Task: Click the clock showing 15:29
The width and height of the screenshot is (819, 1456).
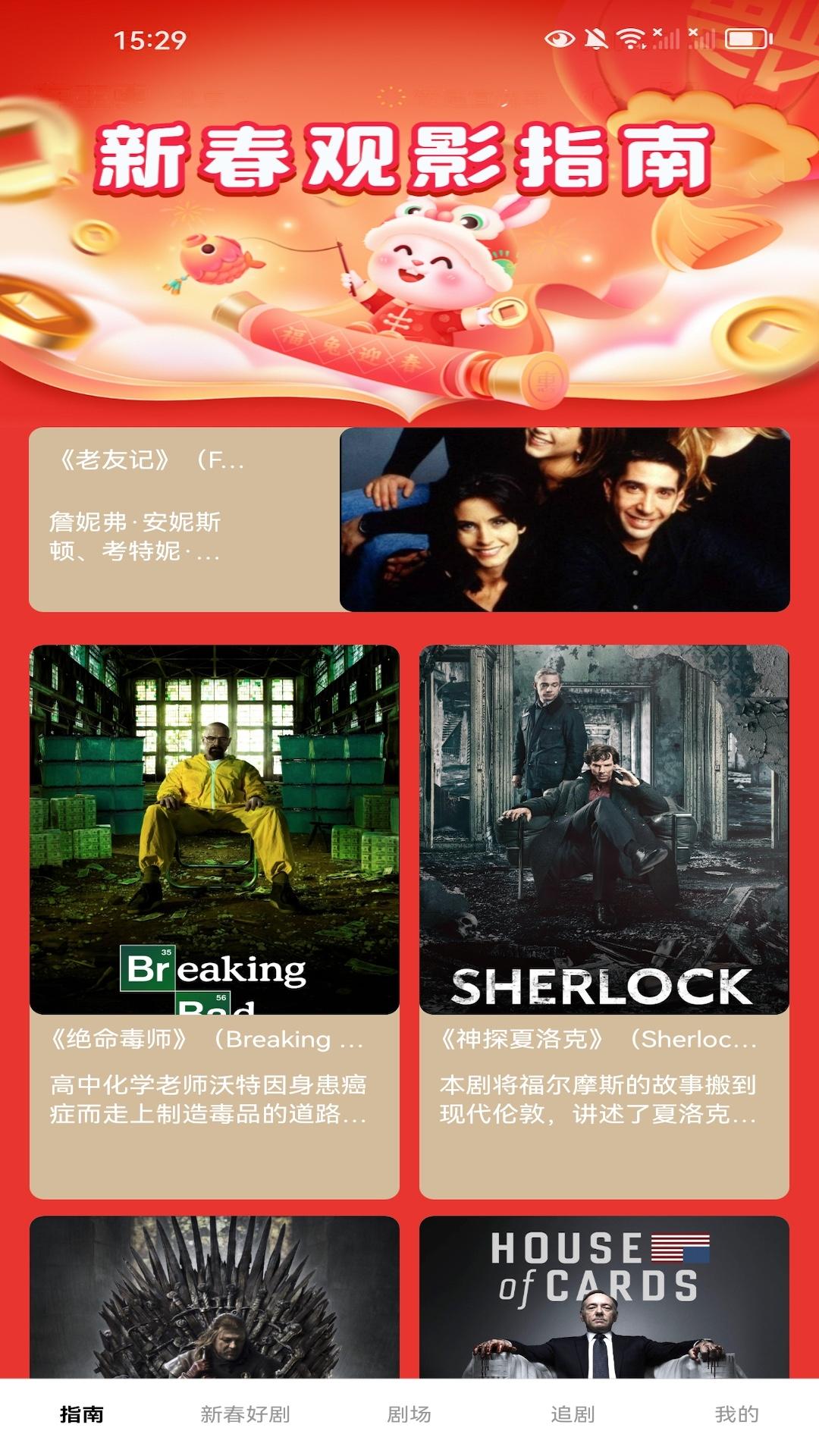Action: click(149, 38)
